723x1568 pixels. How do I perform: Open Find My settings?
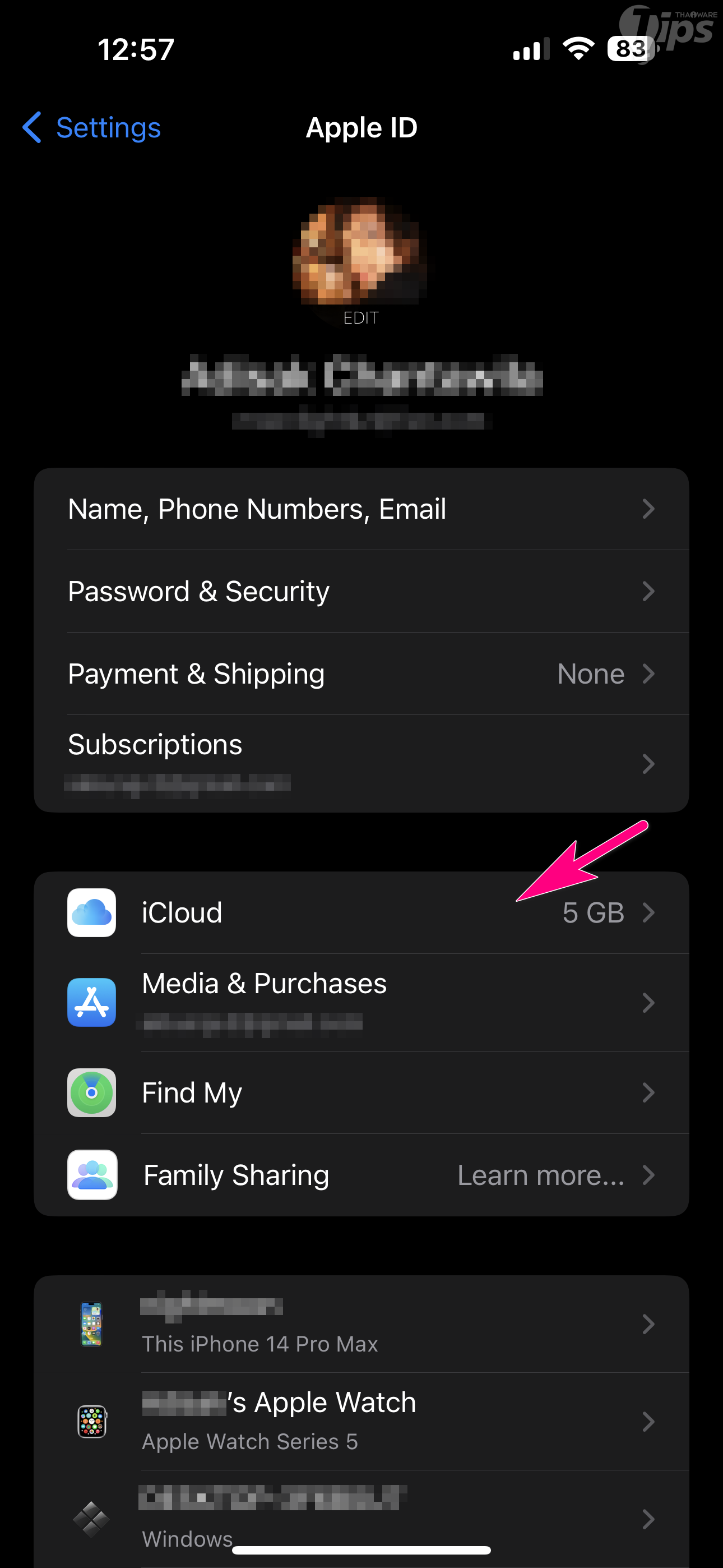coord(361,1092)
